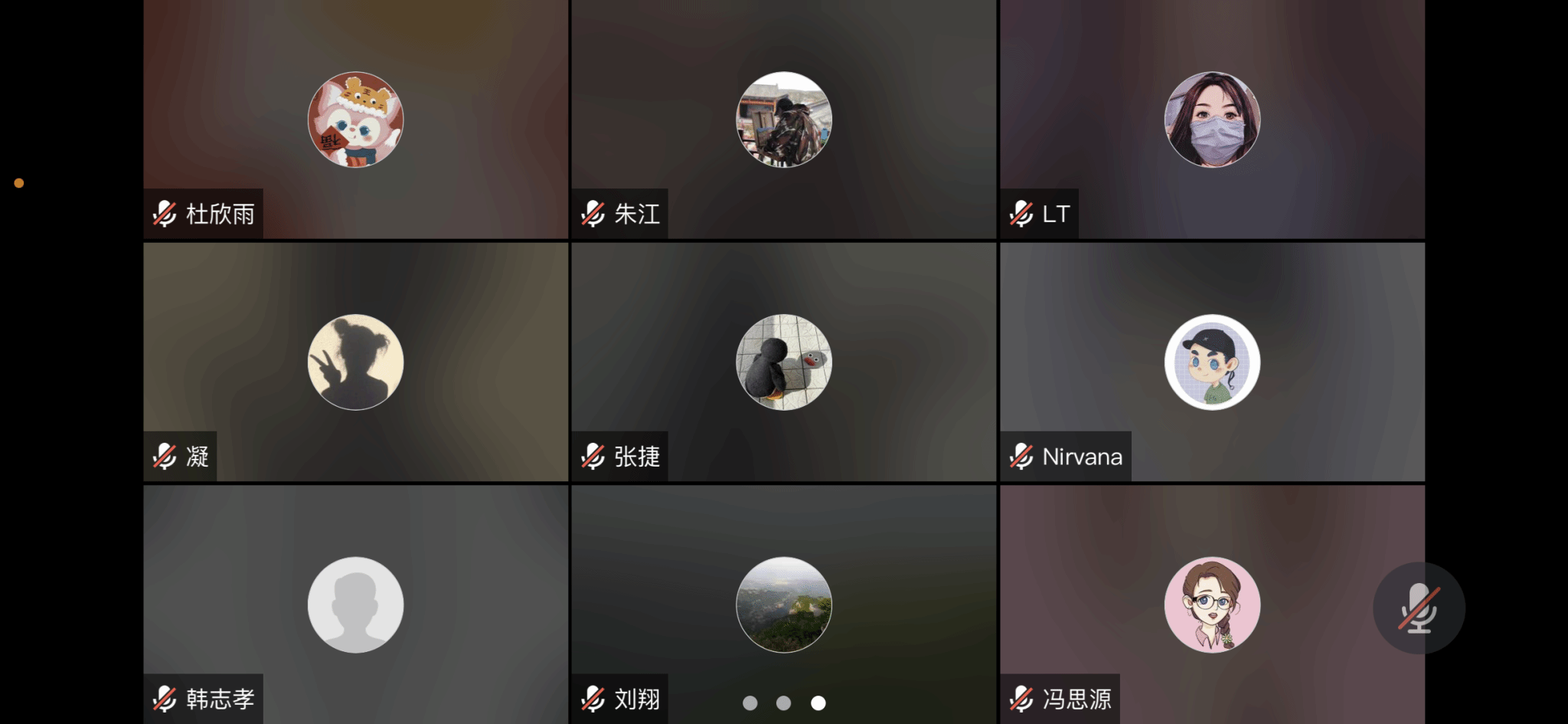
Task: Unmute with the floating microphone button
Action: 1419,608
